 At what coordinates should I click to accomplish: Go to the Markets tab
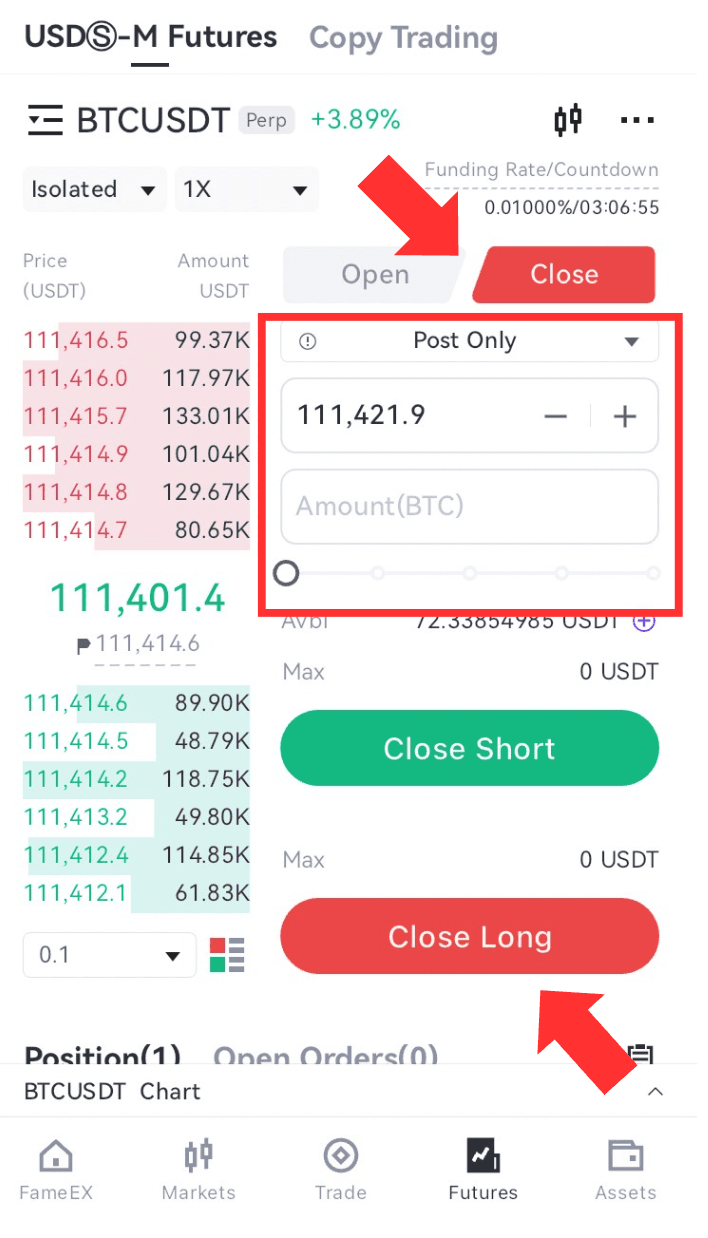pyautogui.click(x=198, y=1168)
